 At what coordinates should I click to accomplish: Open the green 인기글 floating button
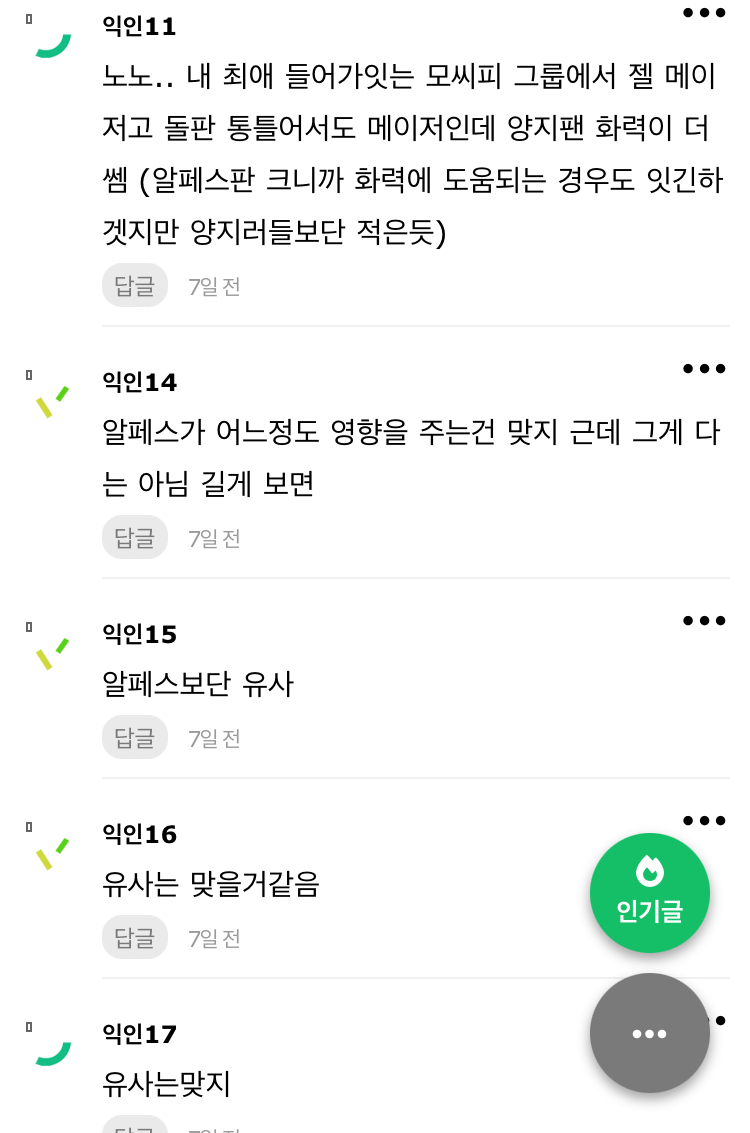(x=649, y=892)
